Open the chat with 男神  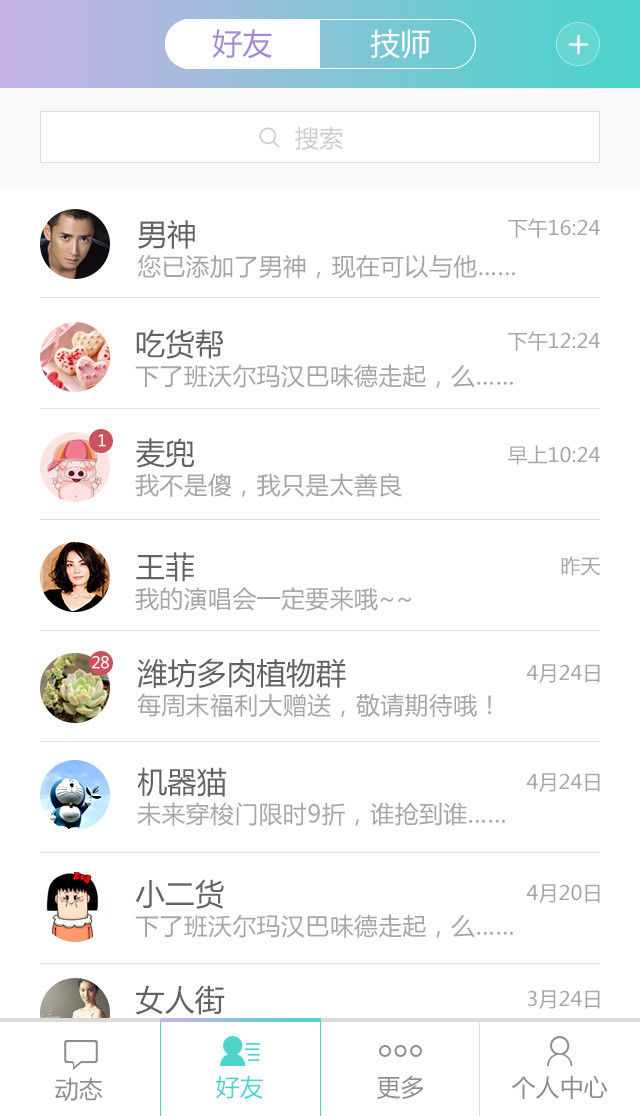[320, 244]
